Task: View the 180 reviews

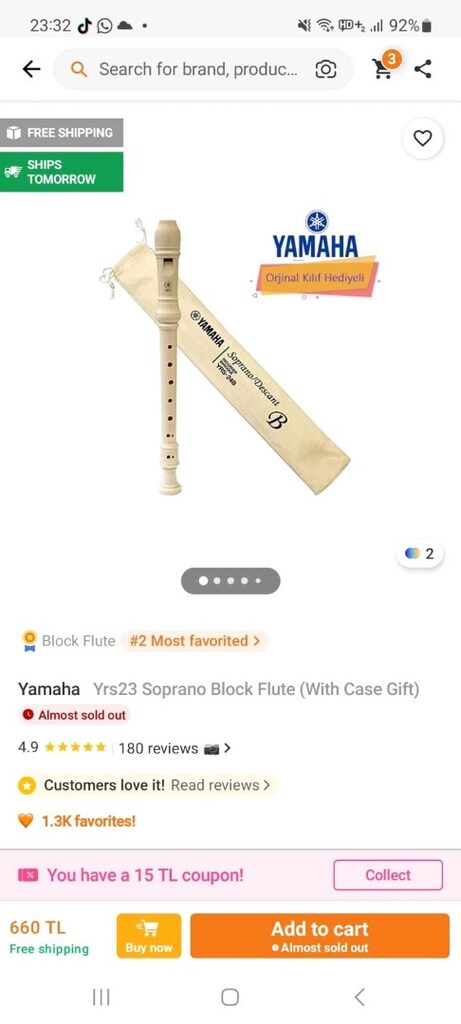Action: (x=158, y=748)
